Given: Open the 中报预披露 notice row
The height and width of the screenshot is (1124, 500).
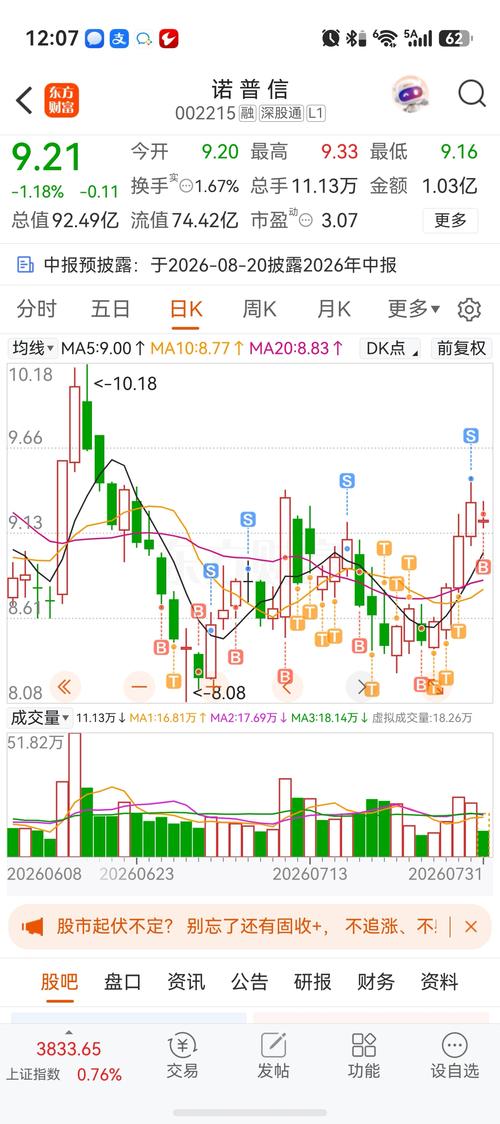Looking at the screenshot, I should [x=250, y=265].
